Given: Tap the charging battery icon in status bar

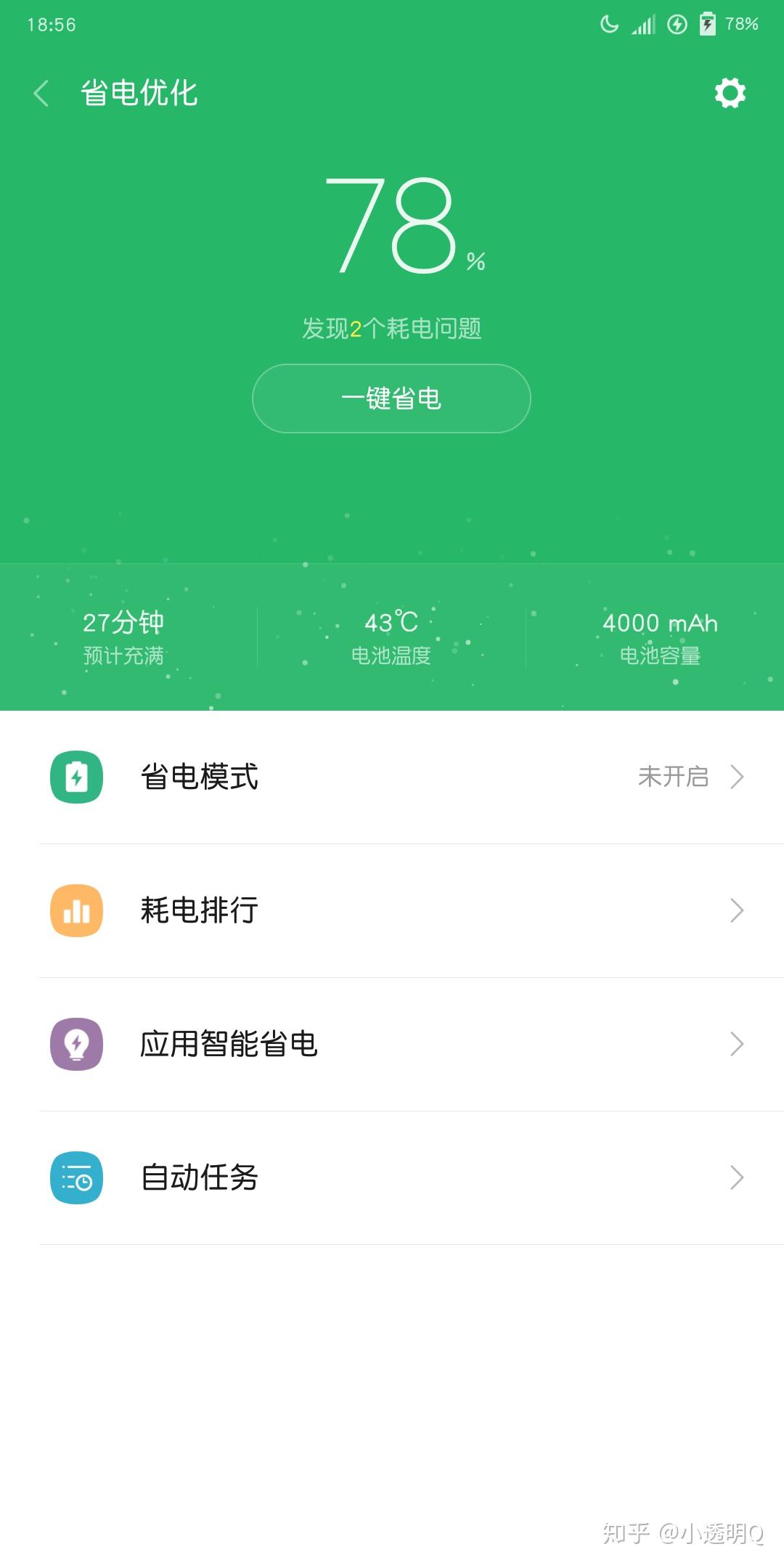Looking at the screenshot, I should point(708,23).
